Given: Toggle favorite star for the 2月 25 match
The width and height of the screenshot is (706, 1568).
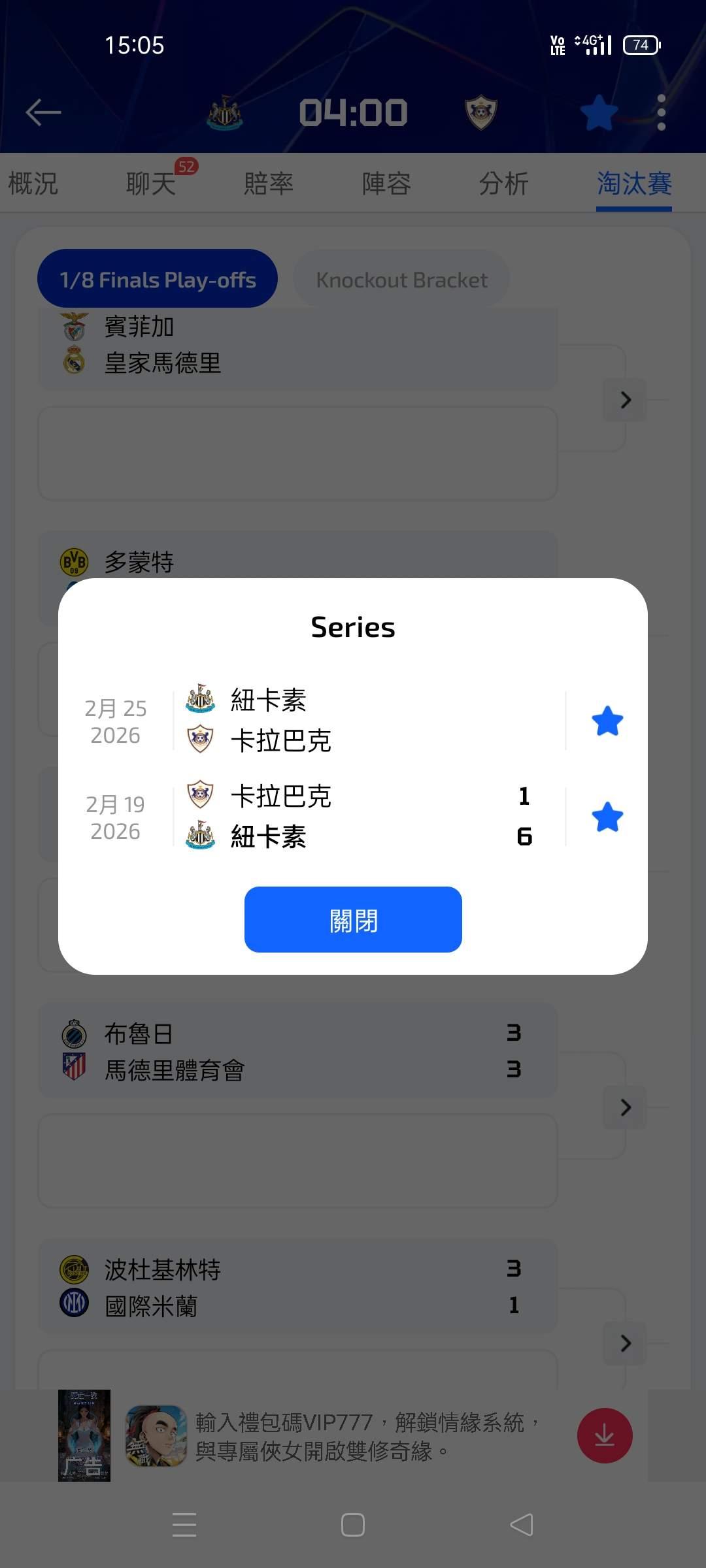Looking at the screenshot, I should coord(607,721).
